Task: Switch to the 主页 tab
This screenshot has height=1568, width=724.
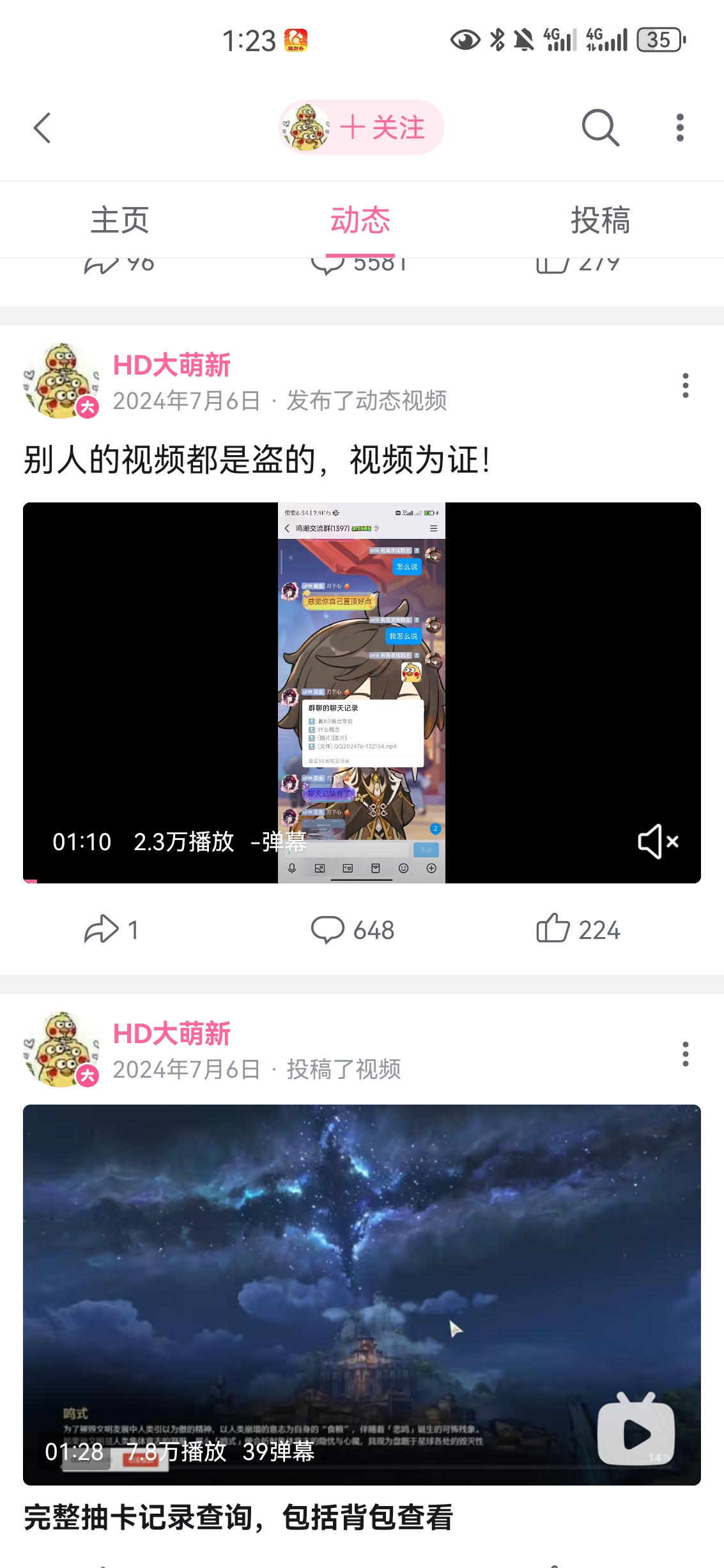Action: (119, 220)
